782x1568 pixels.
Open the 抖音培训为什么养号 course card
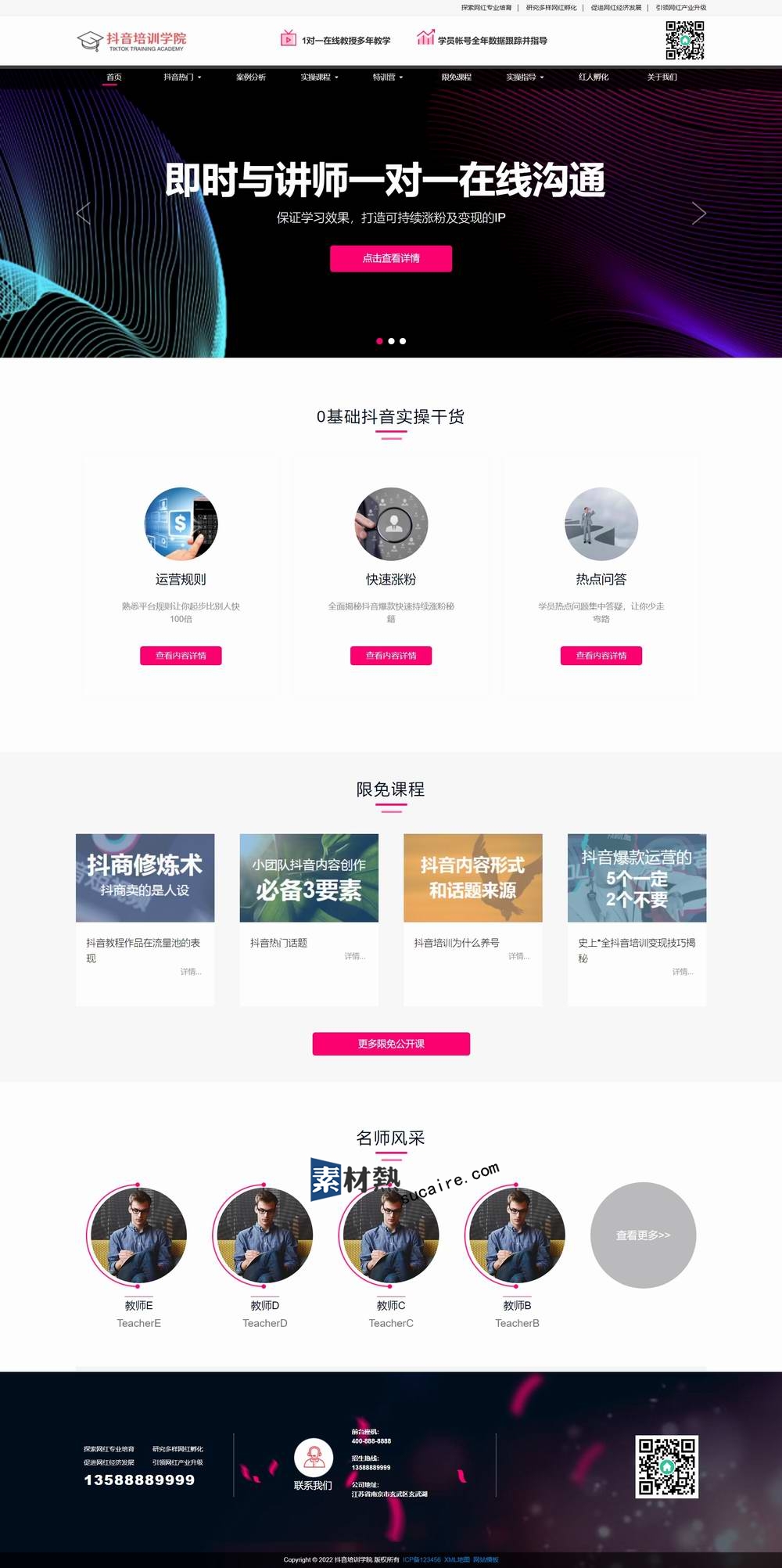472,878
